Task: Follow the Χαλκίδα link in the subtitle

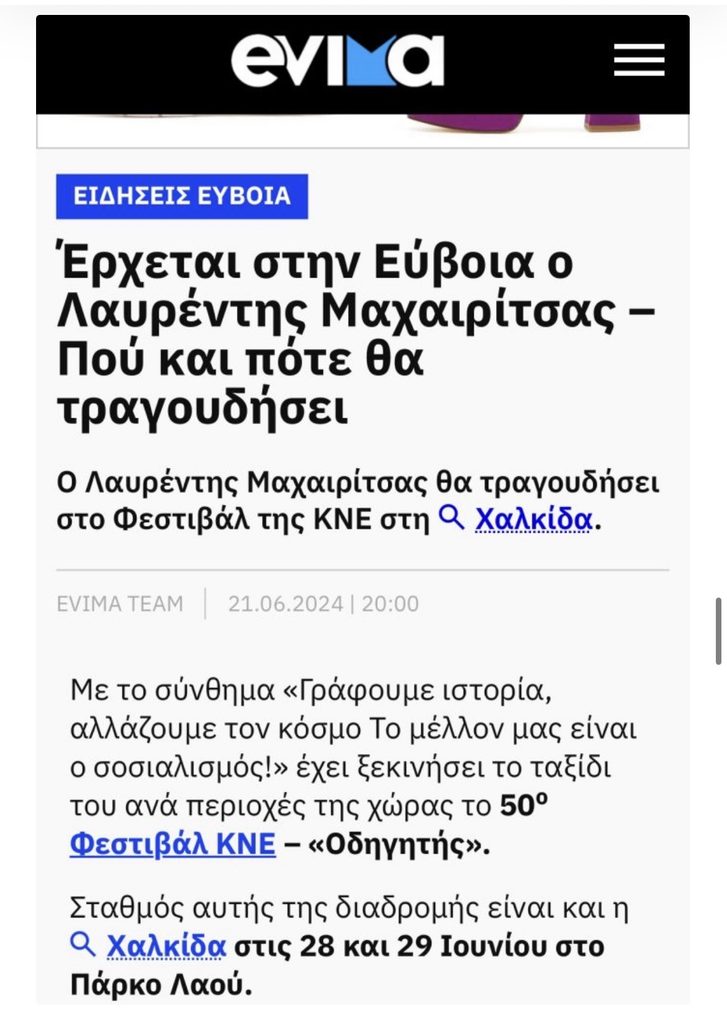Action: click(533, 520)
